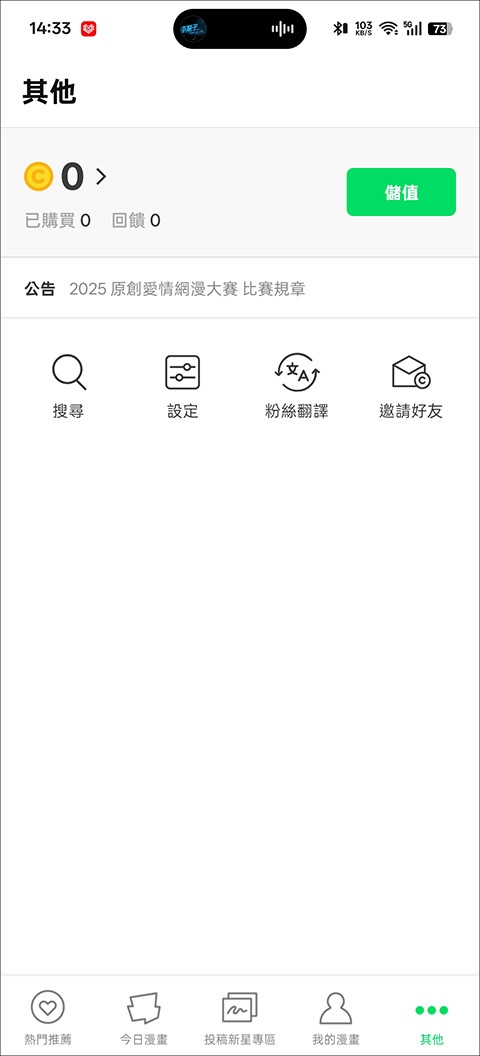Screen dimensions: 480x1056
Task: Open 粉絲翻譯 fan translation
Action: [297, 387]
